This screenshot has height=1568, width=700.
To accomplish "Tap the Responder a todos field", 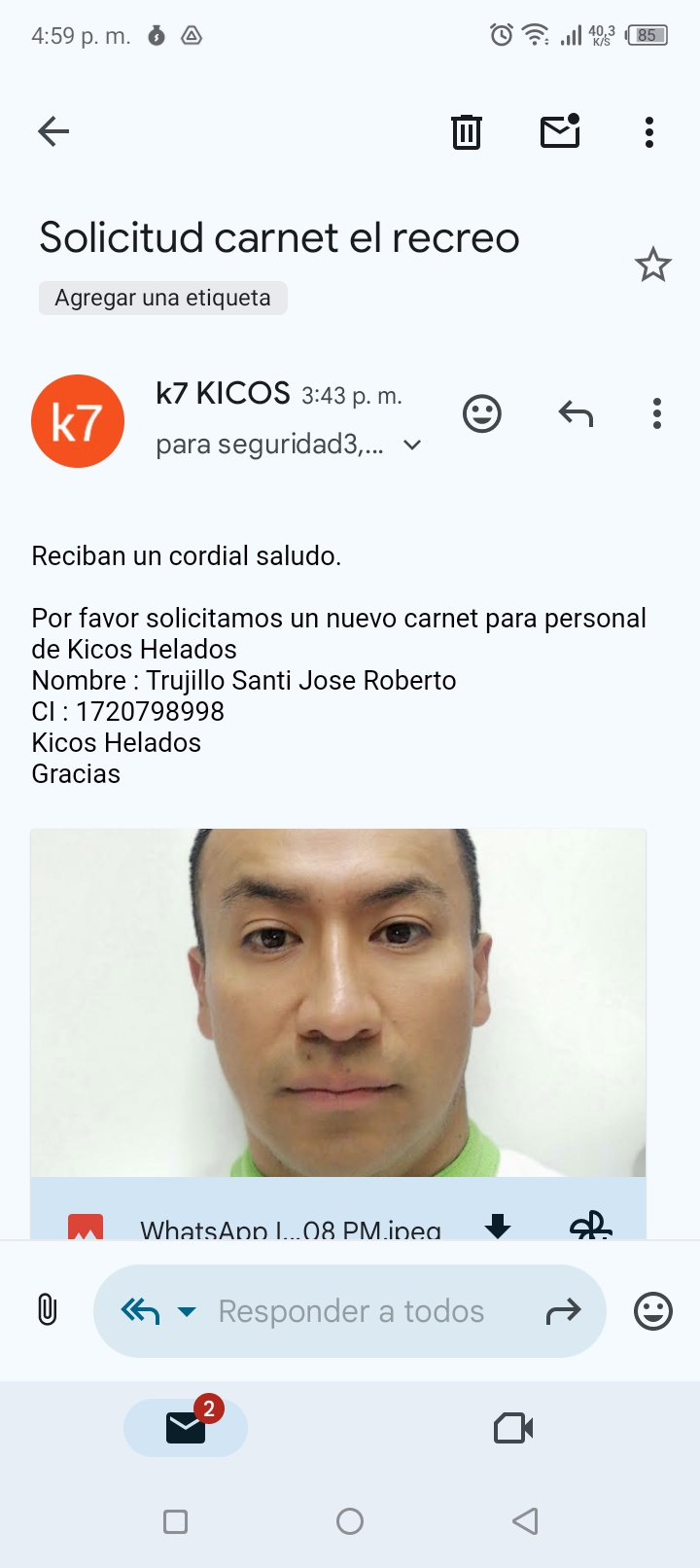I will pos(351,1311).
